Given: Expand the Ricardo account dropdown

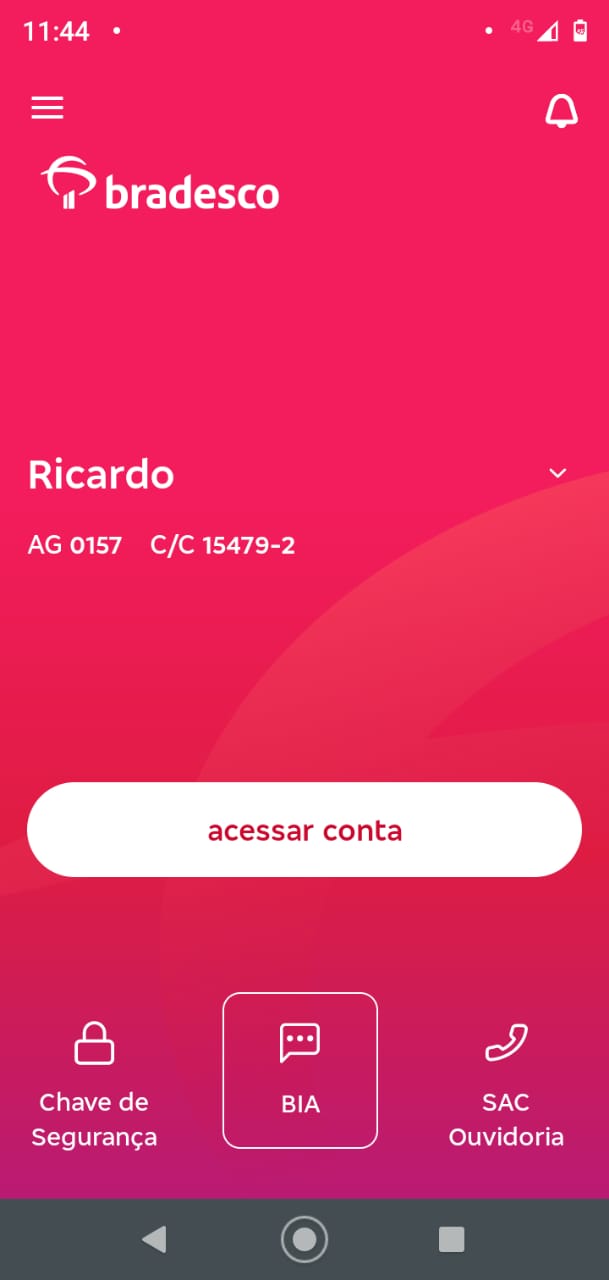Looking at the screenshot, I should [x=558, y=473].
